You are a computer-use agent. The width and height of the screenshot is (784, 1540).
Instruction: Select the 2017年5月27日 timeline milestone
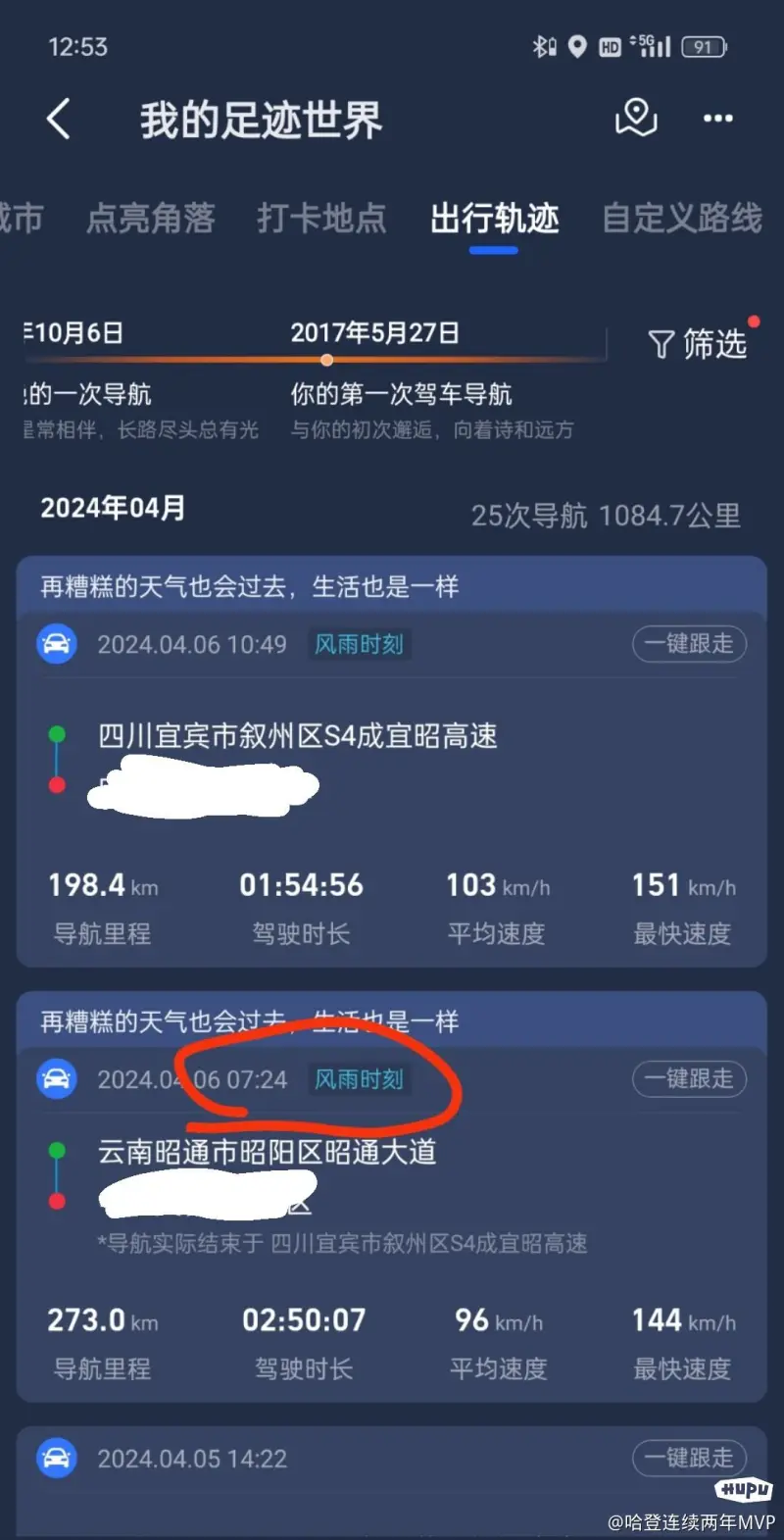point(374,333)
